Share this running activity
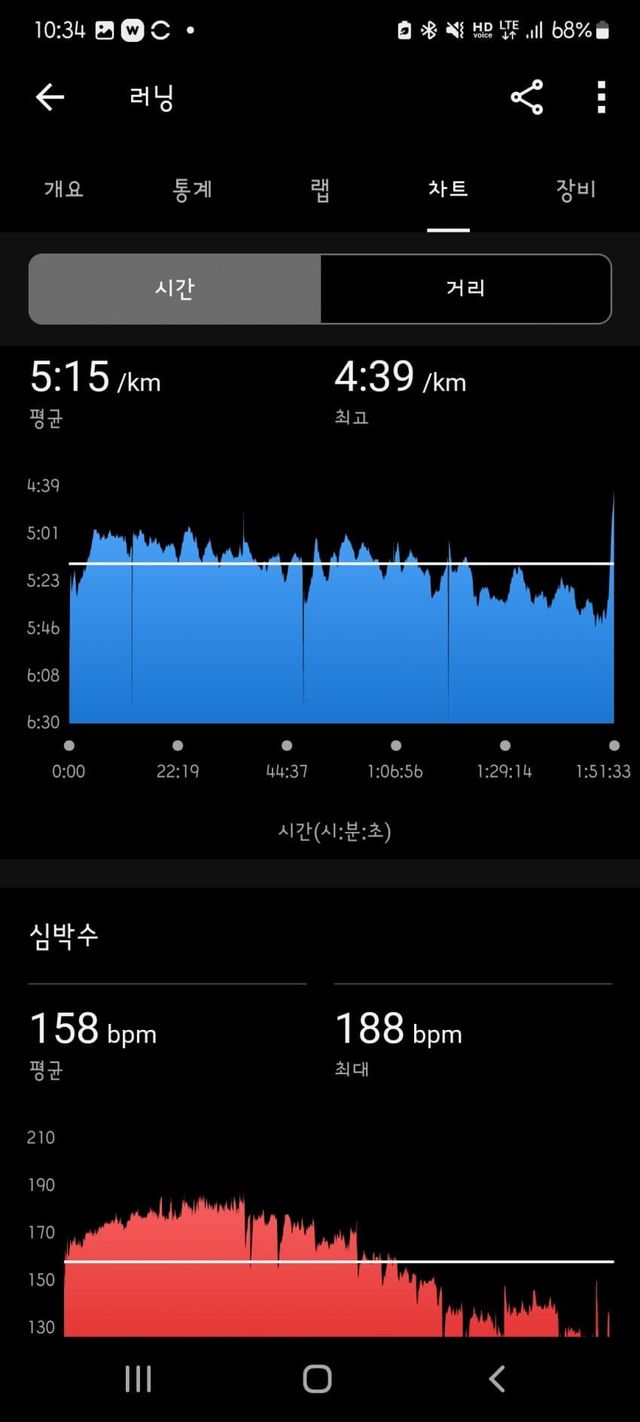Image resolution: width=640 pixels, height=1422 pixels. pos(526,97)
